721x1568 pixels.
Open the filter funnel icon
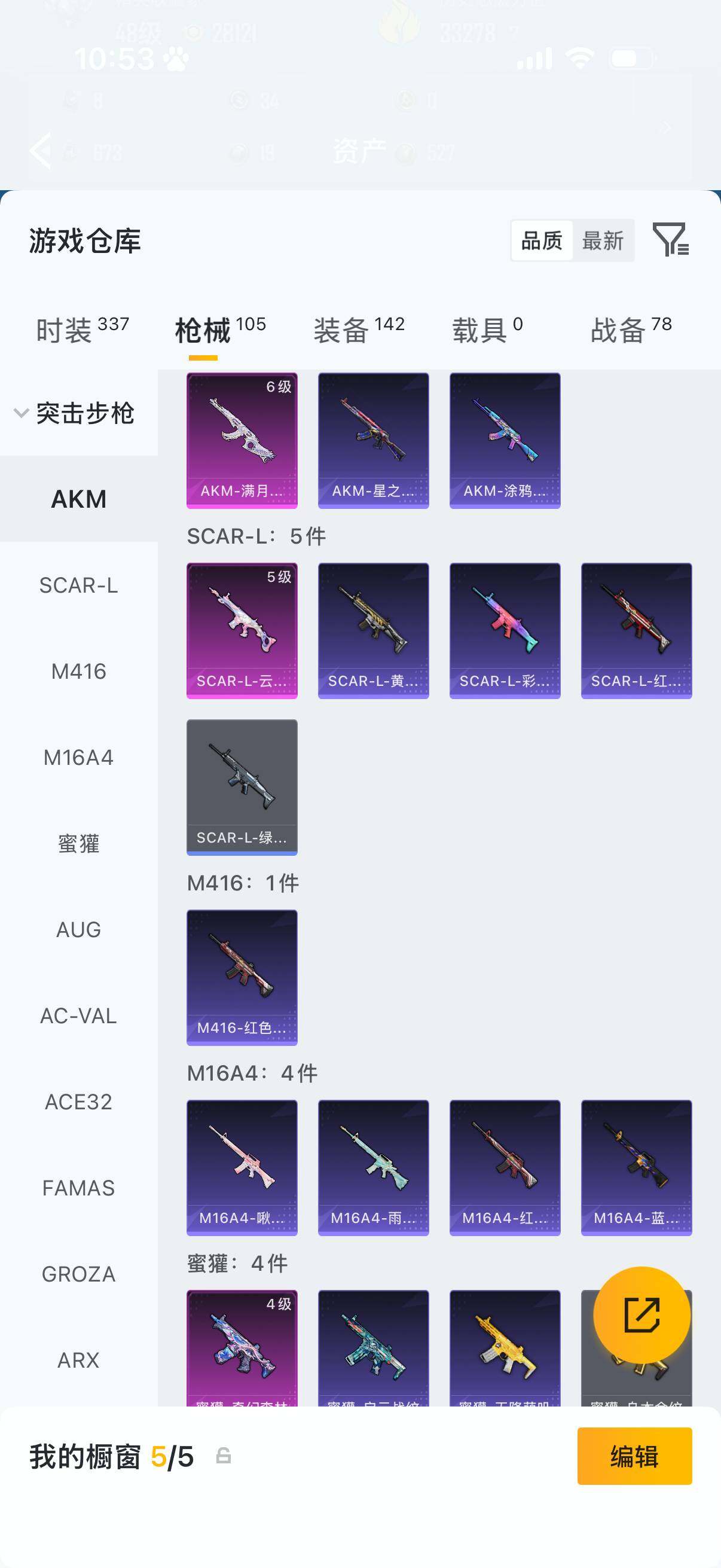pyautogui.click(x=670, y=239)
